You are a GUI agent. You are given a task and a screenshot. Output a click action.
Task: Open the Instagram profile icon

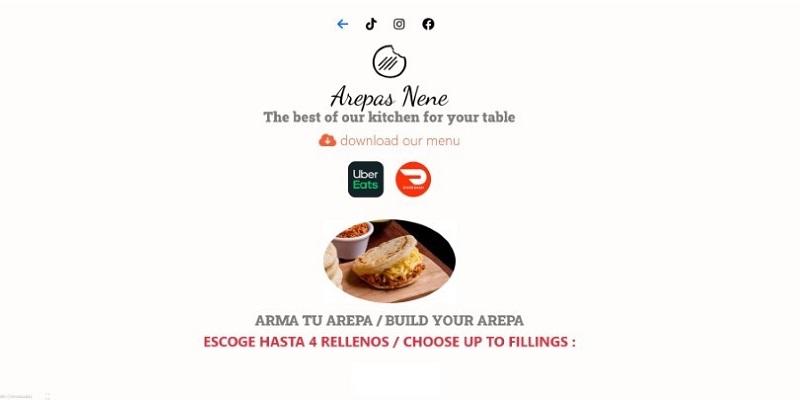pos(399,24)
